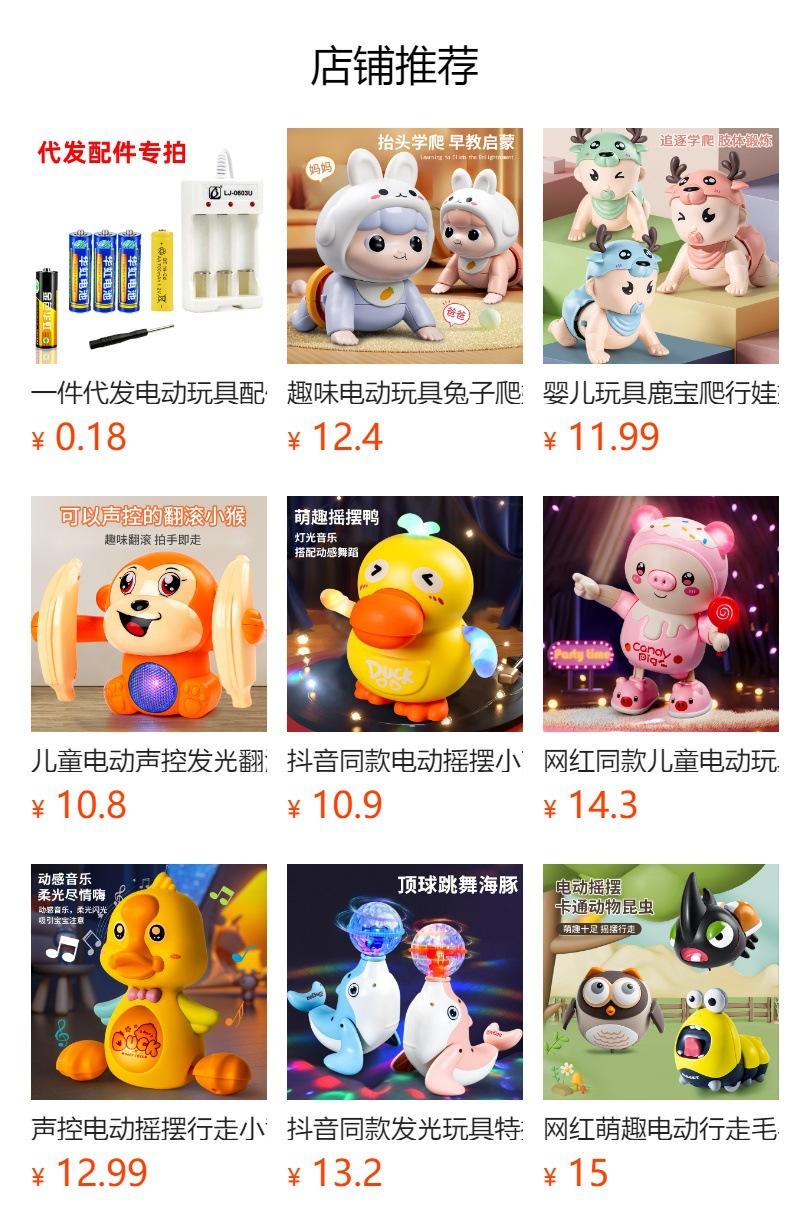The width and height of the screenshot is (790, 1232).
Task: Open the battery and charger accessories item priced 0.18
Action: point(149,246)
